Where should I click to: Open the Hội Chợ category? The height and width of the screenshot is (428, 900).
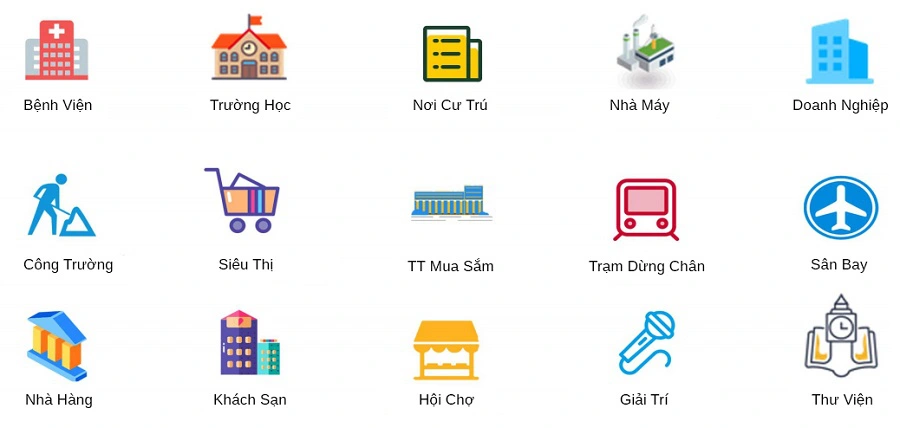pyautogui.click(x=446, y=349)
